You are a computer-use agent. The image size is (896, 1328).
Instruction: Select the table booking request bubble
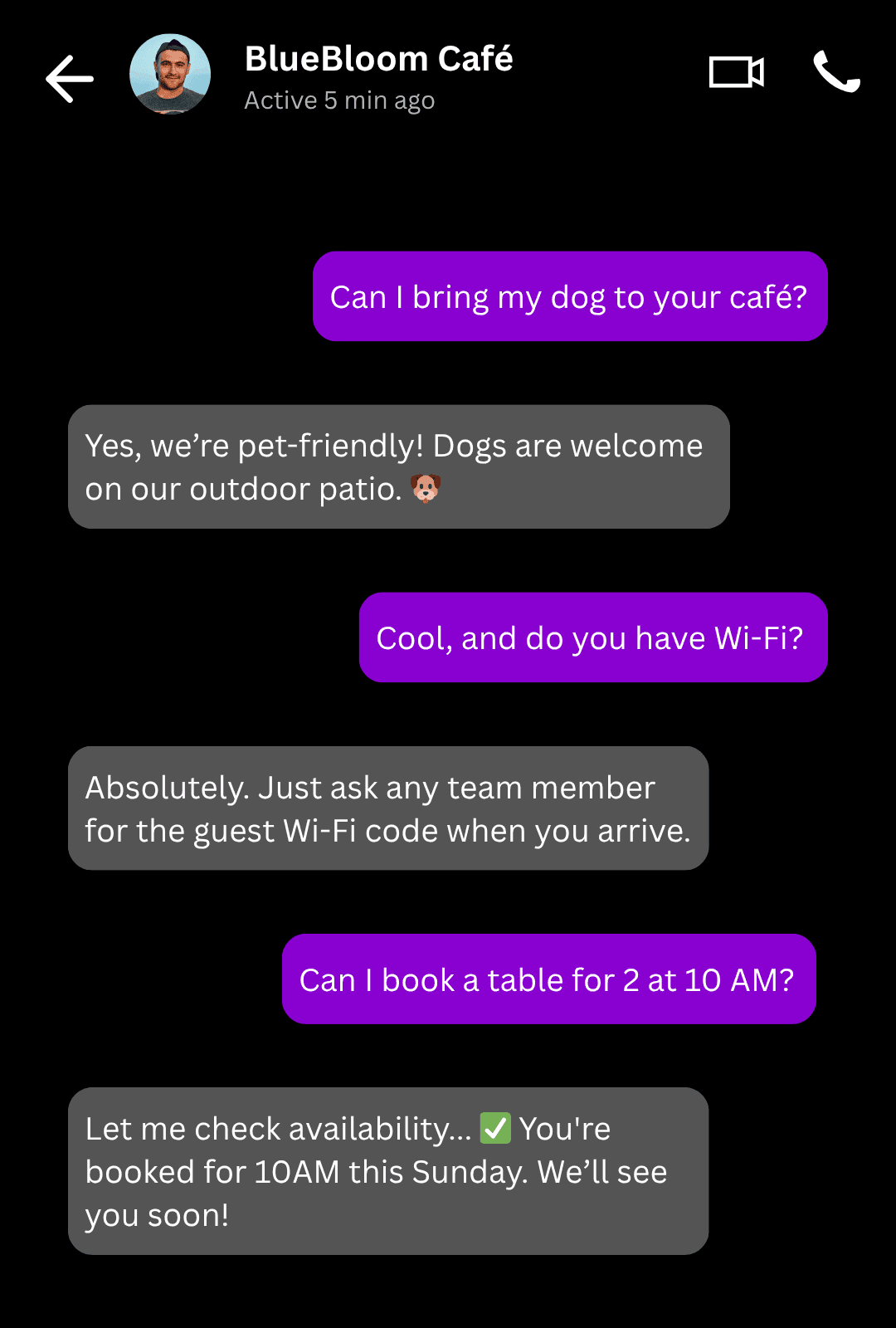tap(549, 979)
